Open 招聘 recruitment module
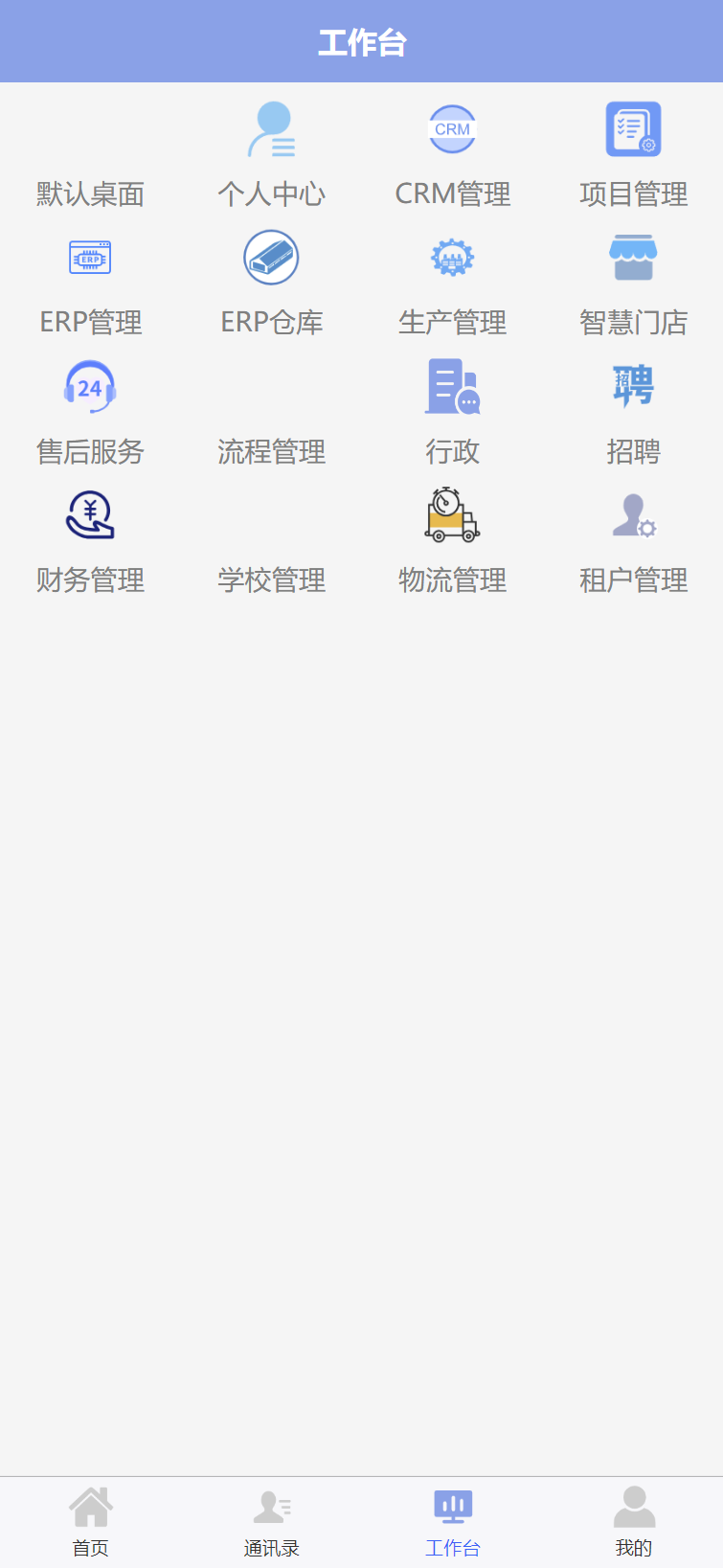 633,412
